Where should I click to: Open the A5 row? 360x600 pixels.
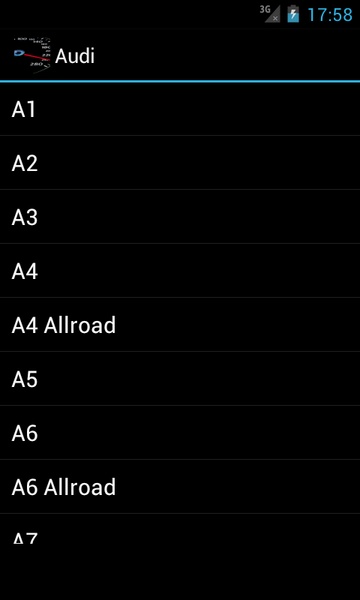[x=180, y=378]
